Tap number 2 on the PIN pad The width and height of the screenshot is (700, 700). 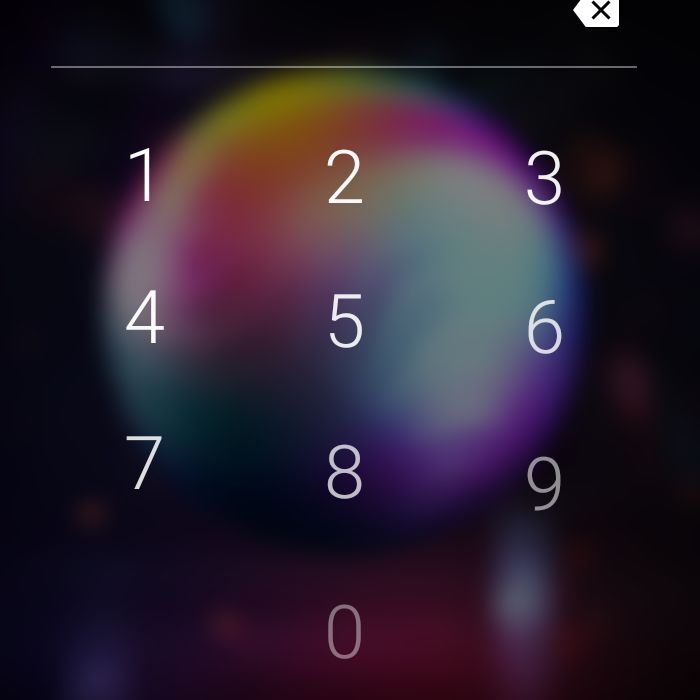point(345,179)
